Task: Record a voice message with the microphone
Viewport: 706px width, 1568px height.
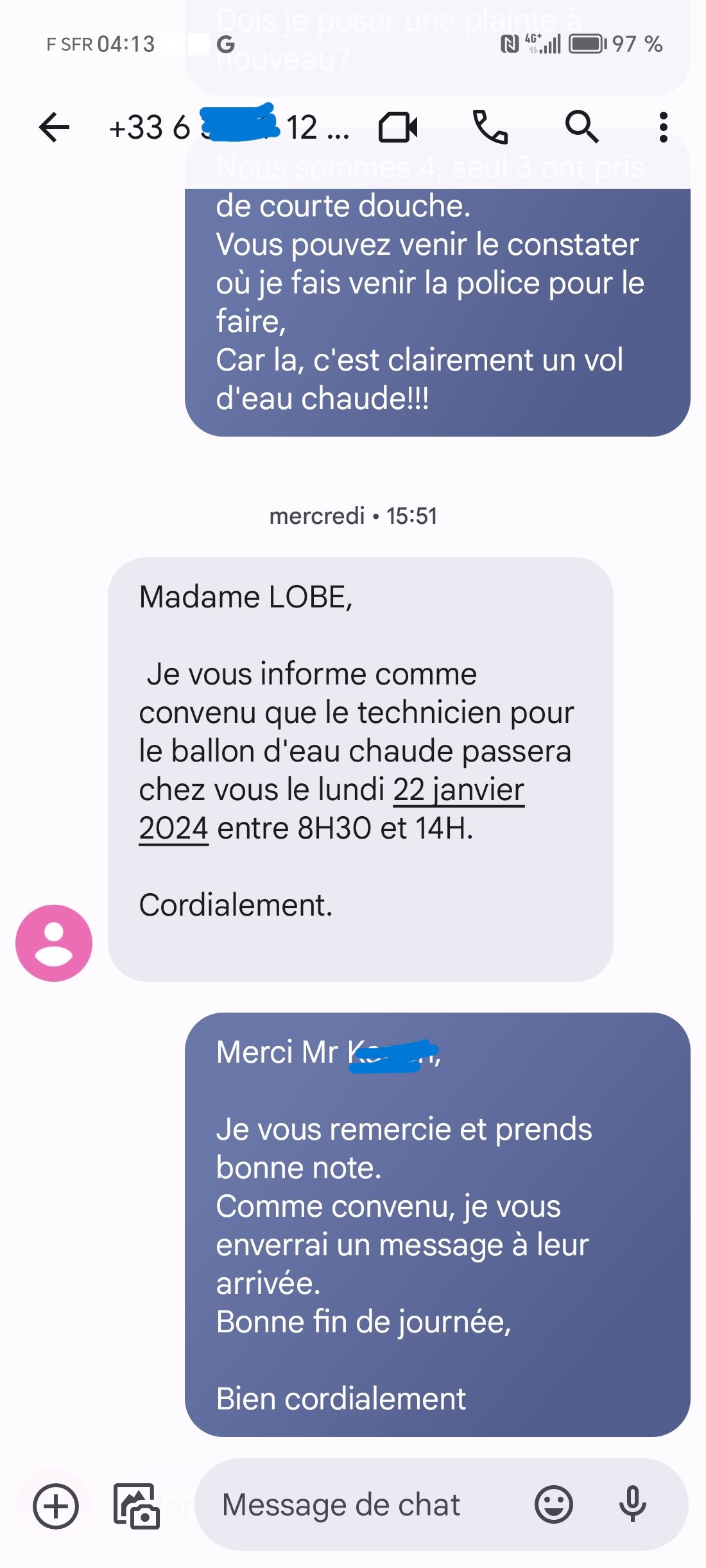Action: [632, 1504]
